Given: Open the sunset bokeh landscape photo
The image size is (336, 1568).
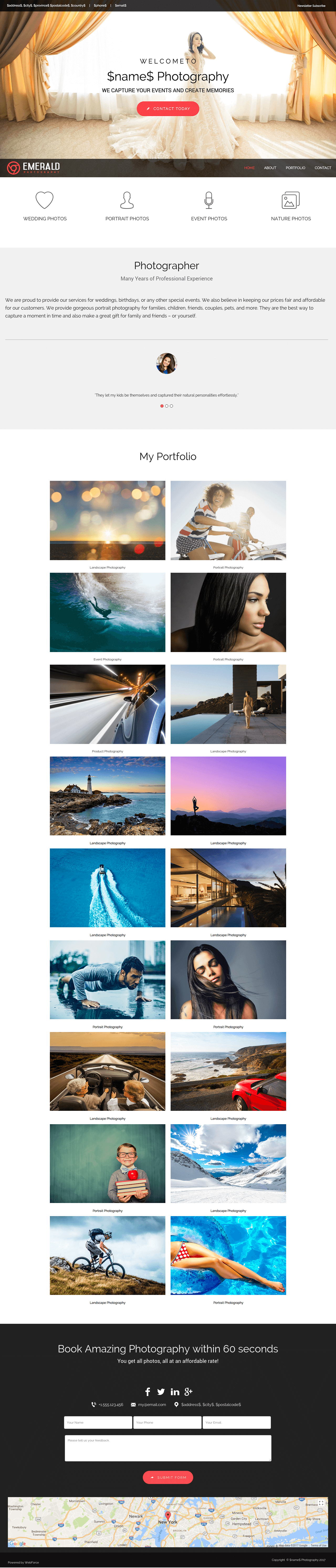Looking at the screenshot, I should pos(108,520).
